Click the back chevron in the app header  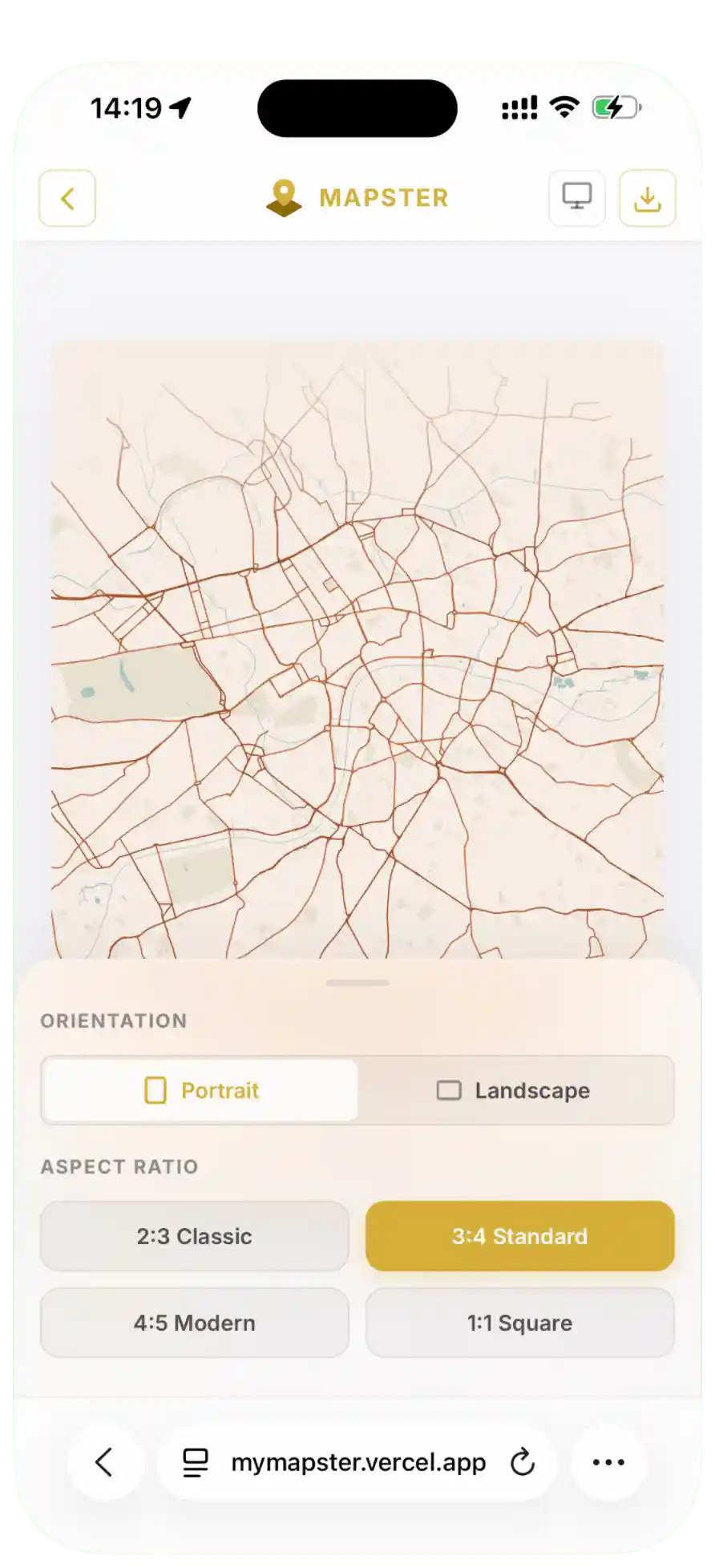click(x=67, y=198)
